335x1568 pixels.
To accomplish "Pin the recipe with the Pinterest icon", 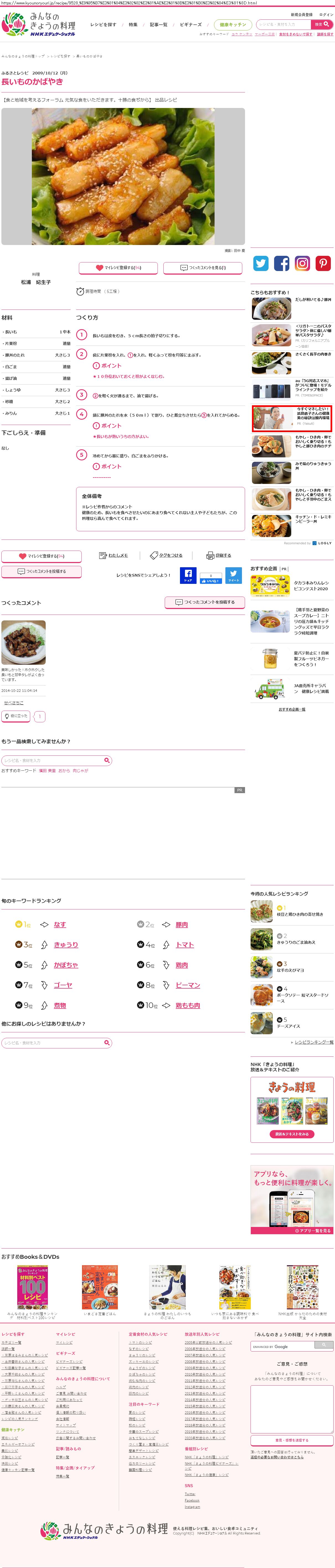I will click(323, 263).
